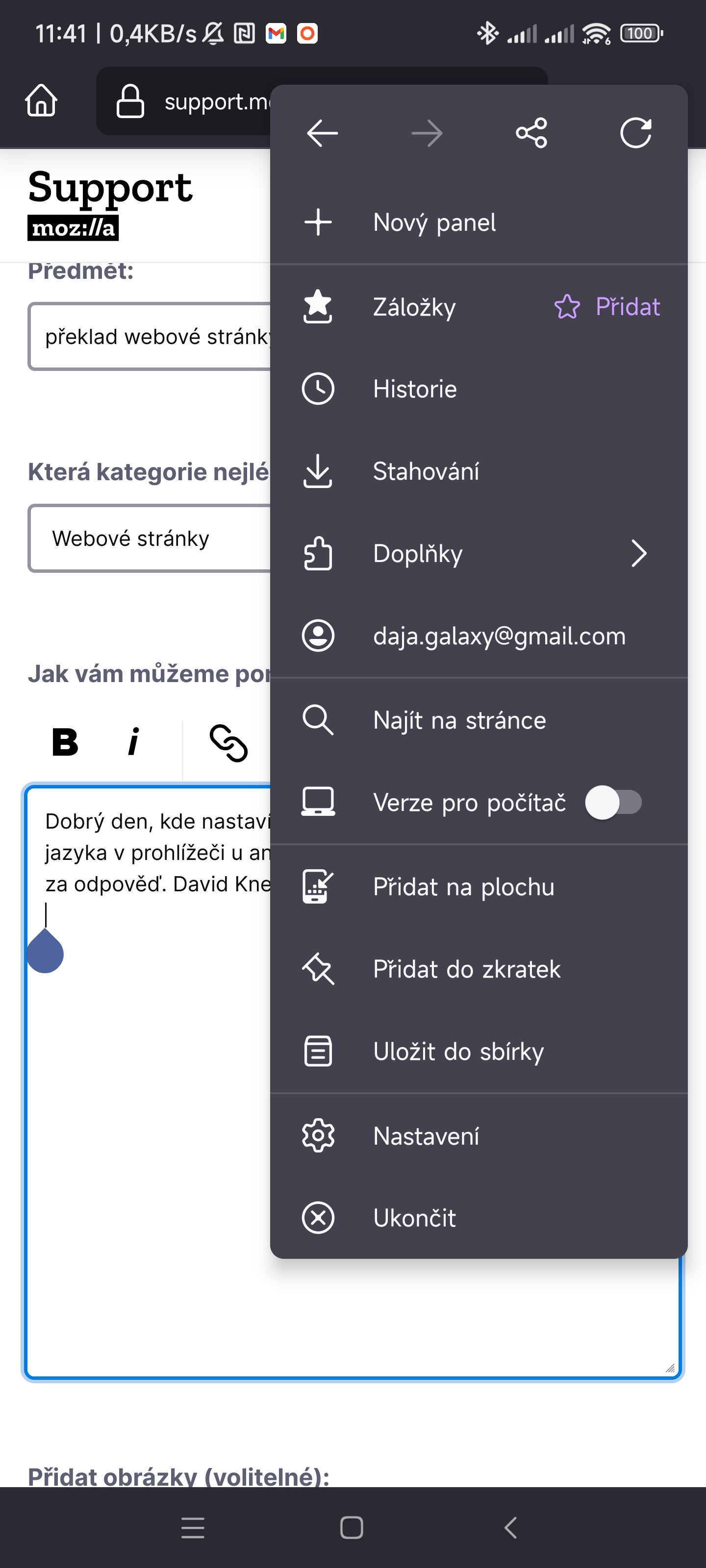This screenshot has height=1568, width=706.
Task: Open Historie
Action: click(415, 389)
